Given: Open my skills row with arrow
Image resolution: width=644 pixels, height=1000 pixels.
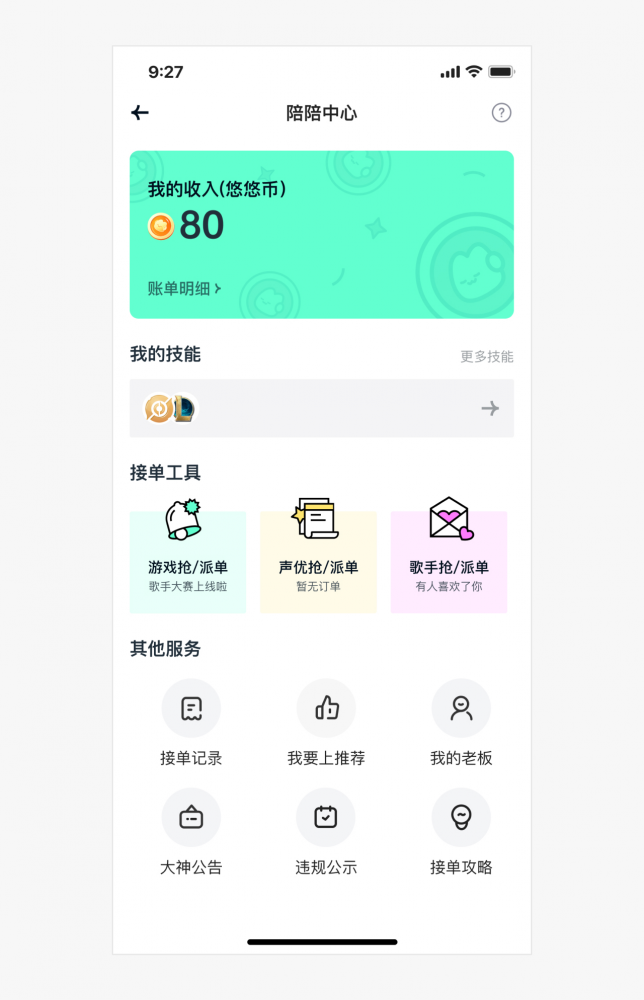Looking at the screenshot, I should [321, 408].
